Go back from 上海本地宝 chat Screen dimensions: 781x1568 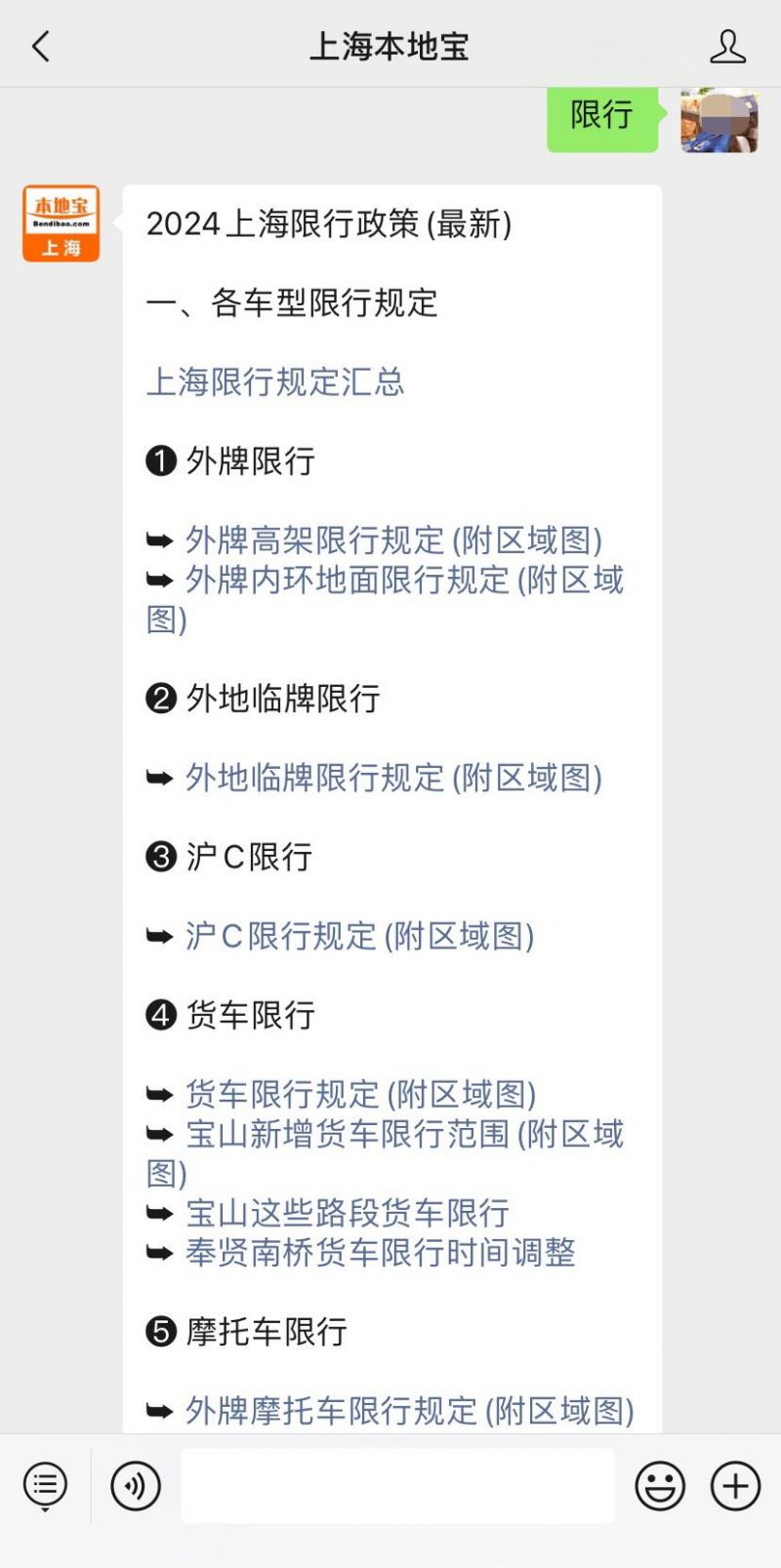pos(41,46)
